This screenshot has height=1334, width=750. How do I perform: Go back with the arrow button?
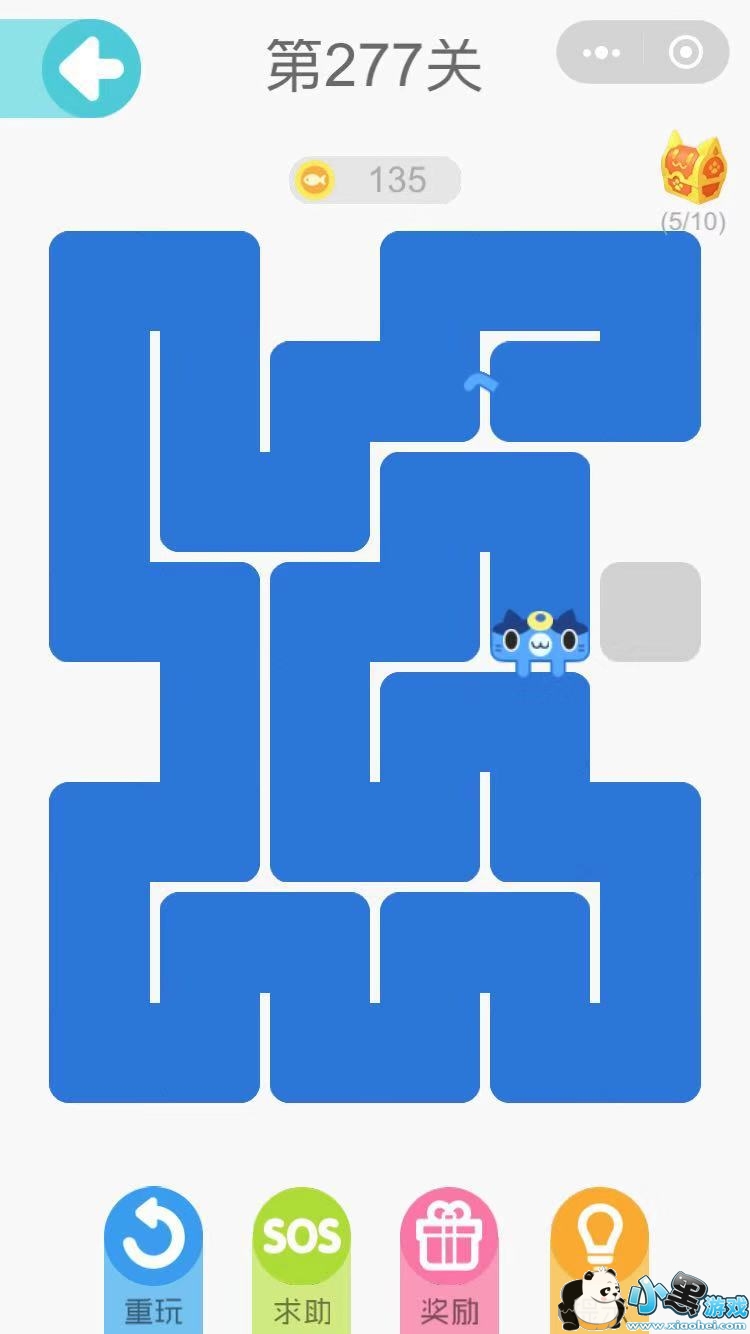(91, 68)
